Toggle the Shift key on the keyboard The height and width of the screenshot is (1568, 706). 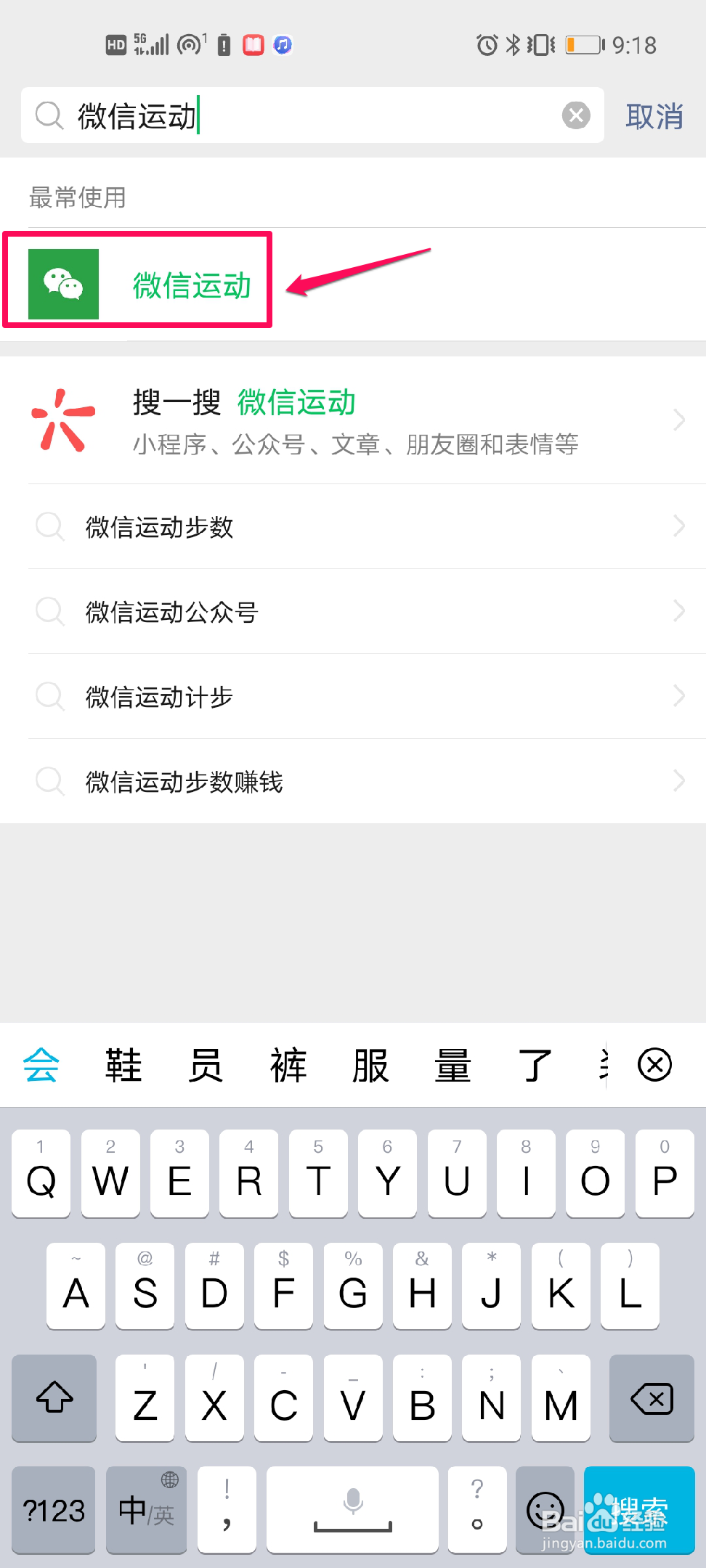pyautogui.click(x=54, y=1399)
